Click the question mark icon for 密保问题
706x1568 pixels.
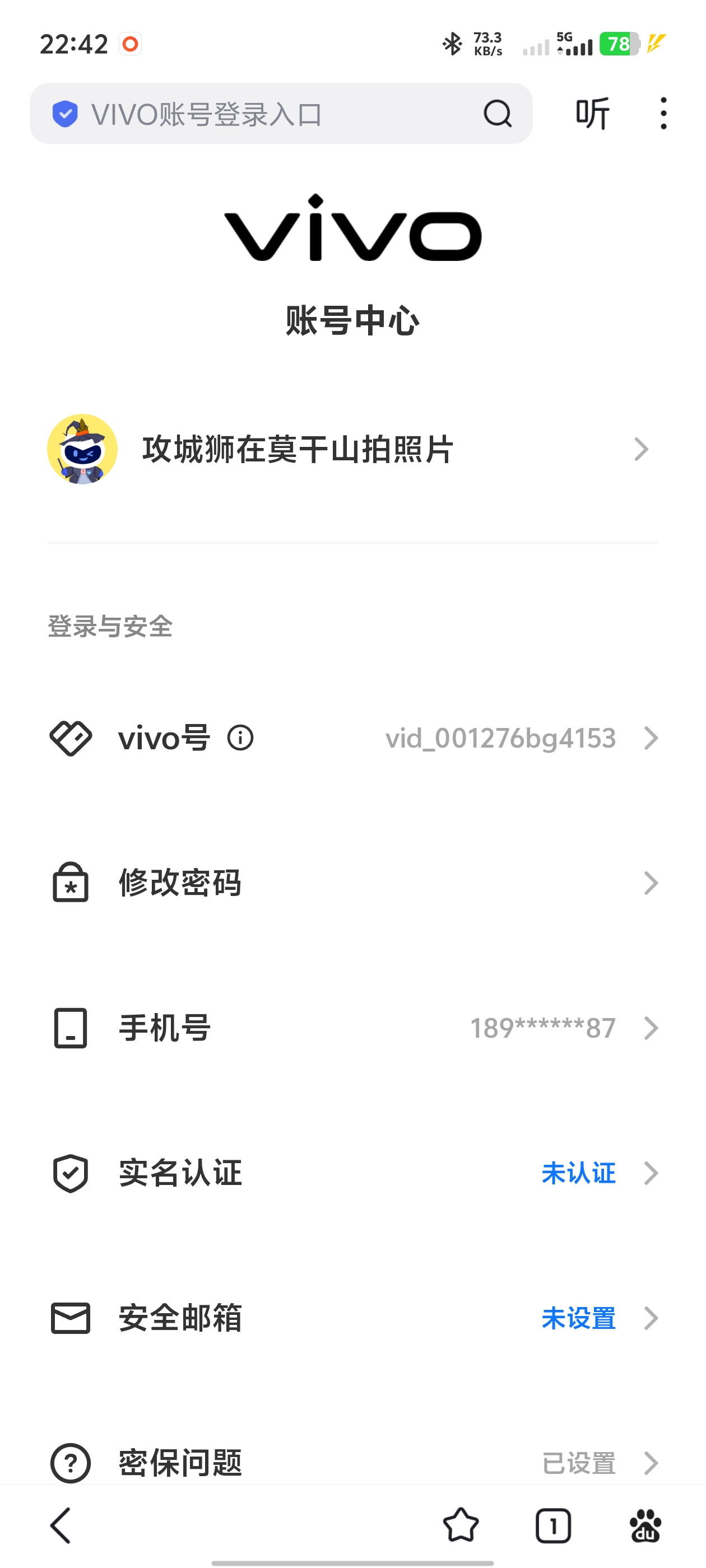pos(71,1463)
